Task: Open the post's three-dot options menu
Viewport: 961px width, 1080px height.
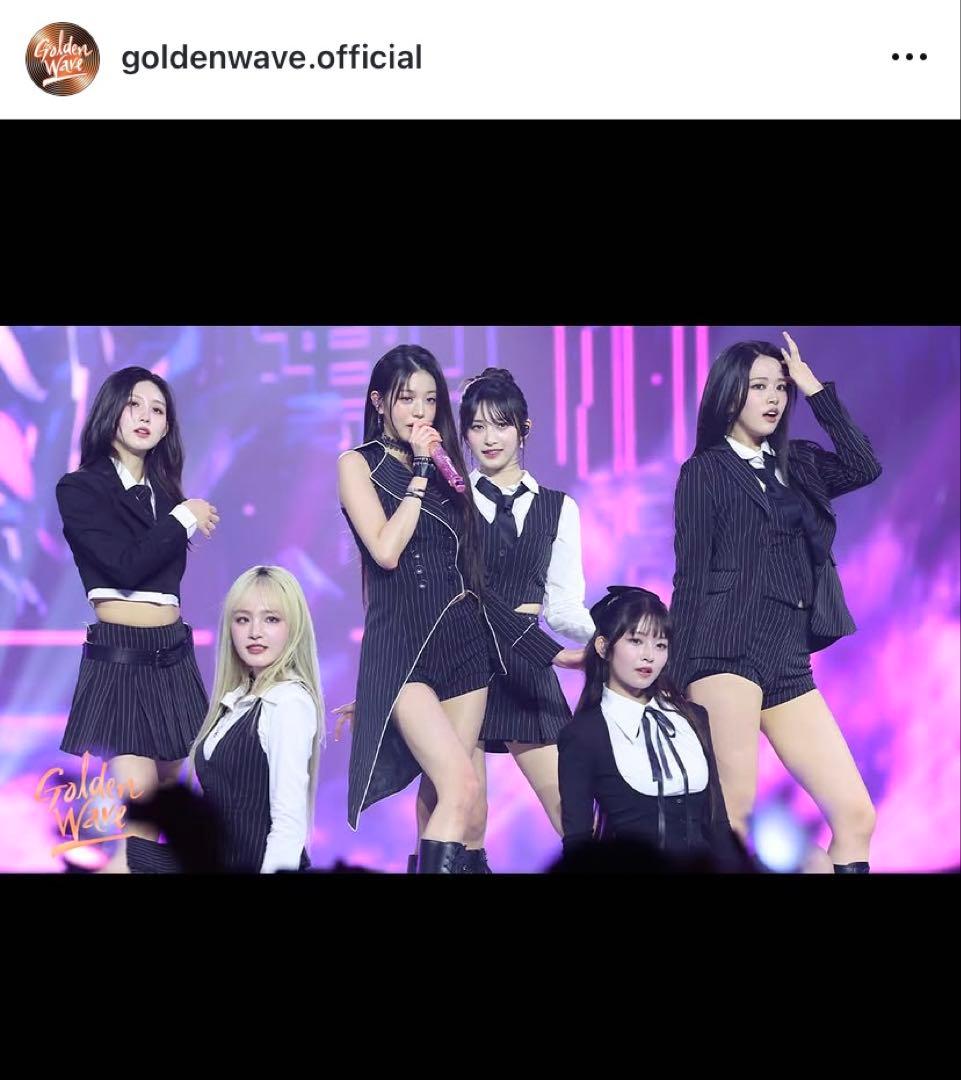Action: click(908, 58)
